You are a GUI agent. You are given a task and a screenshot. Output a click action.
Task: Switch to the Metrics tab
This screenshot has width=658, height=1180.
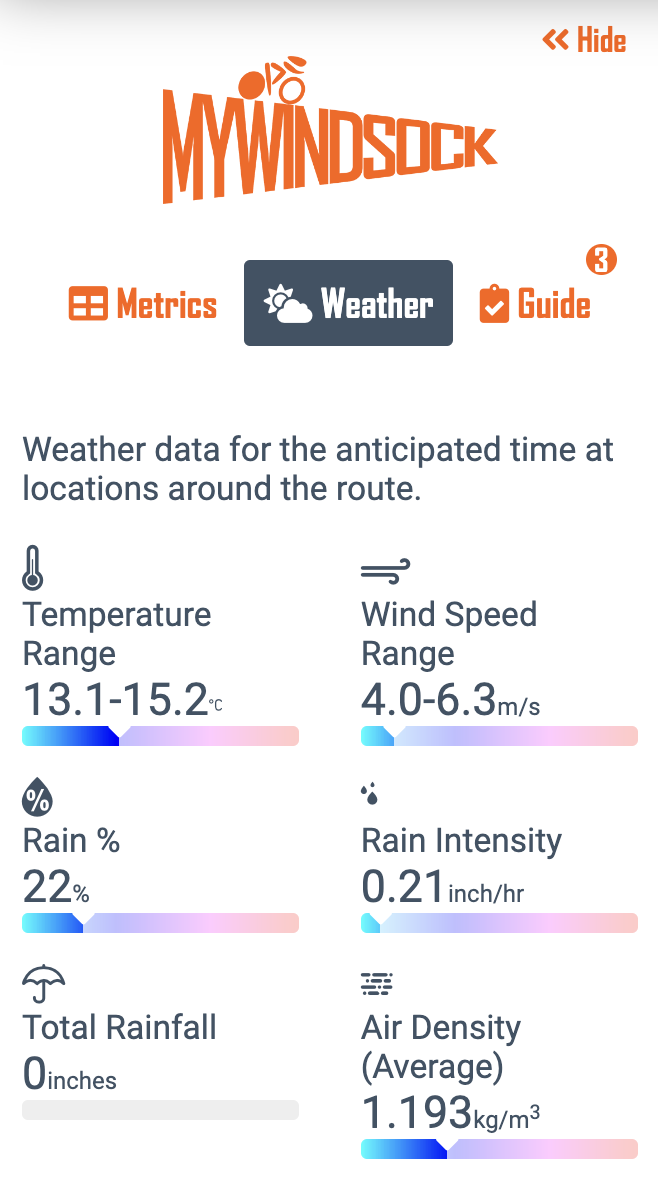click(143, 304)
